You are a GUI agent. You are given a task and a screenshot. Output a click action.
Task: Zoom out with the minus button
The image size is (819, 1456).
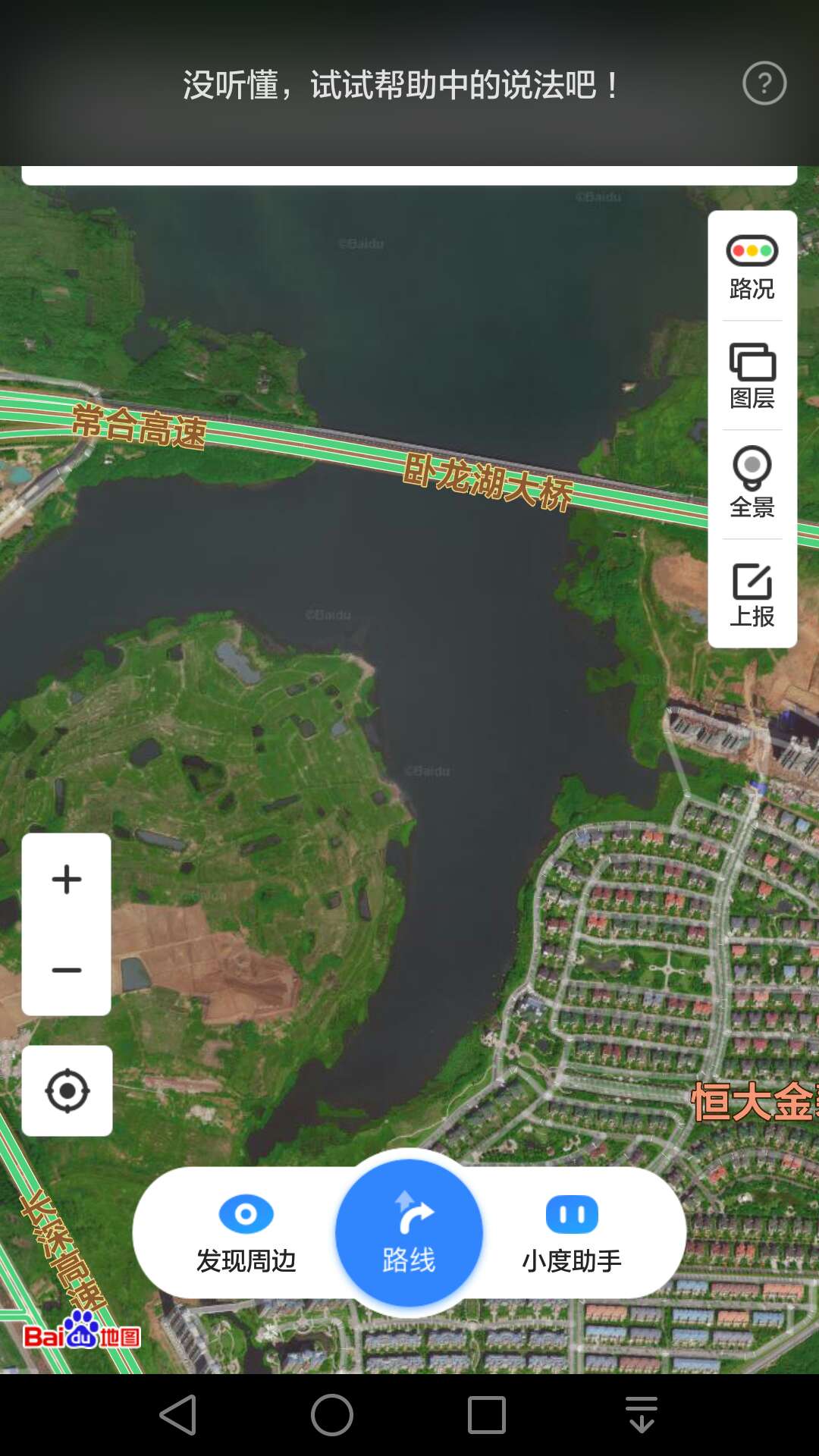point(67,970)
